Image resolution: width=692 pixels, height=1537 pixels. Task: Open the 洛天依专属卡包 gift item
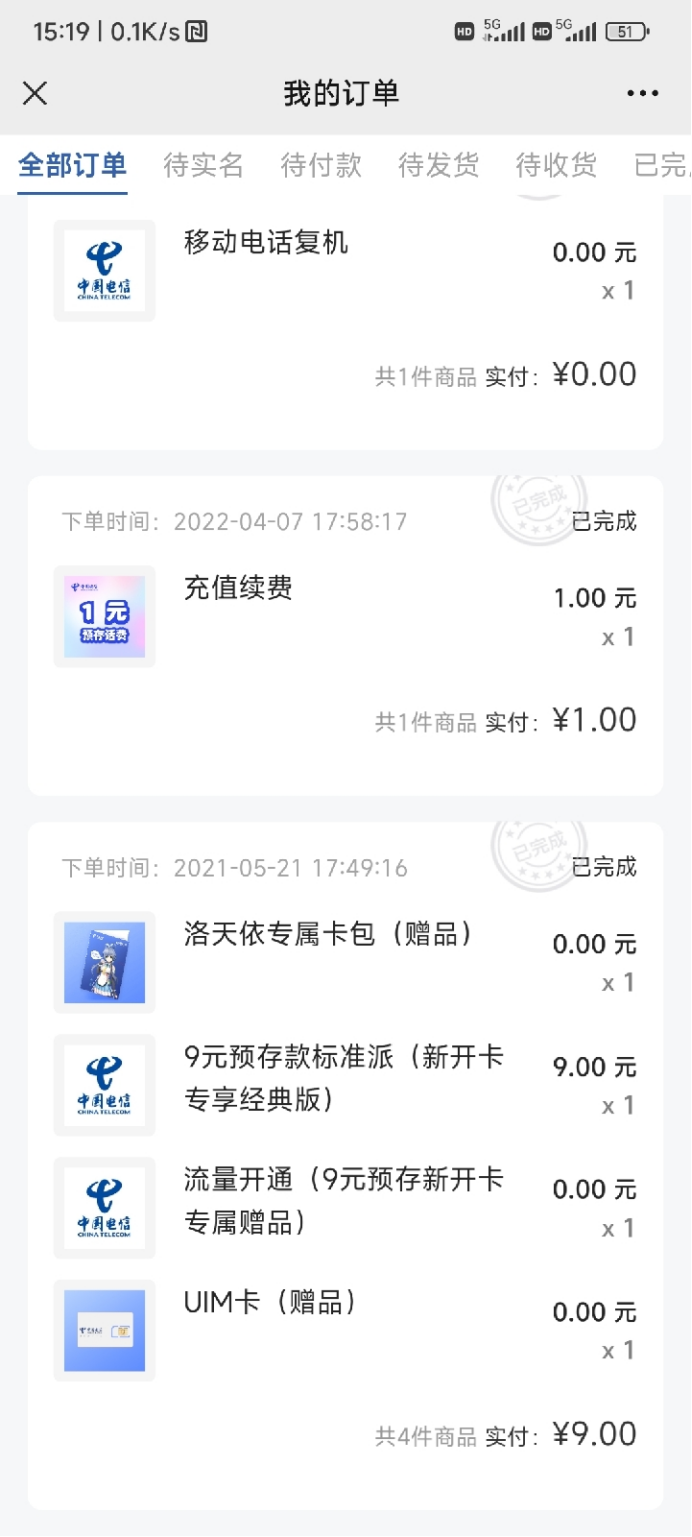click(328, 934)
